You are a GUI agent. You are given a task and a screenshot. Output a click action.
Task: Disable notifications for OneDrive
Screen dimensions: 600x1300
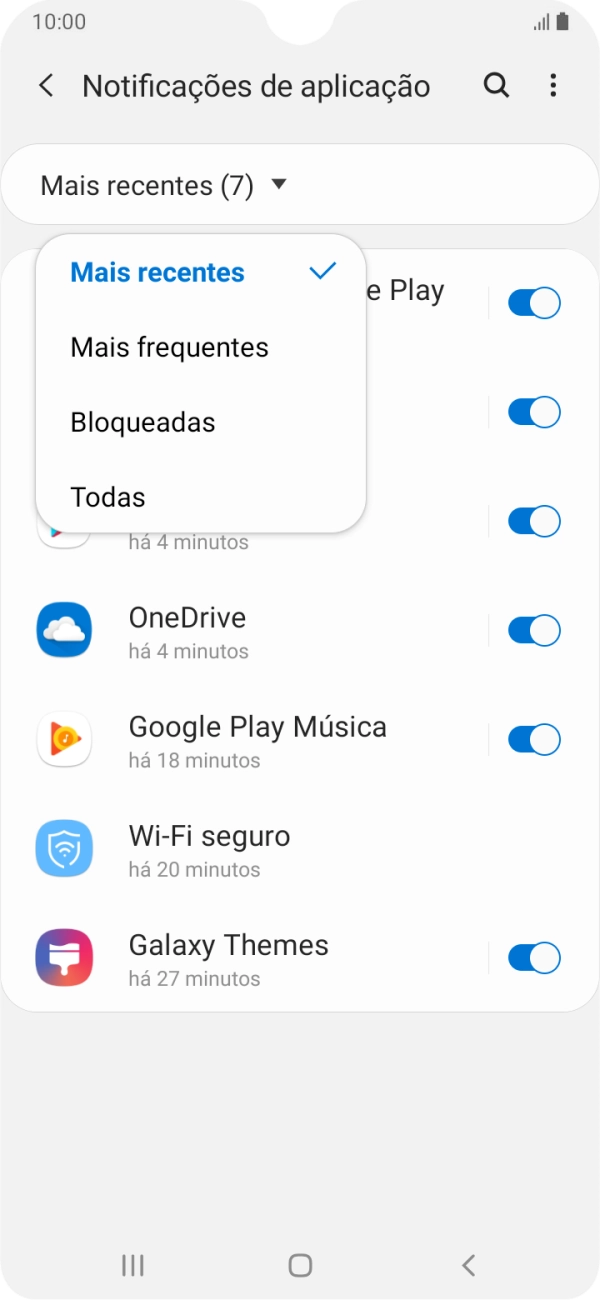pos(534,631)
